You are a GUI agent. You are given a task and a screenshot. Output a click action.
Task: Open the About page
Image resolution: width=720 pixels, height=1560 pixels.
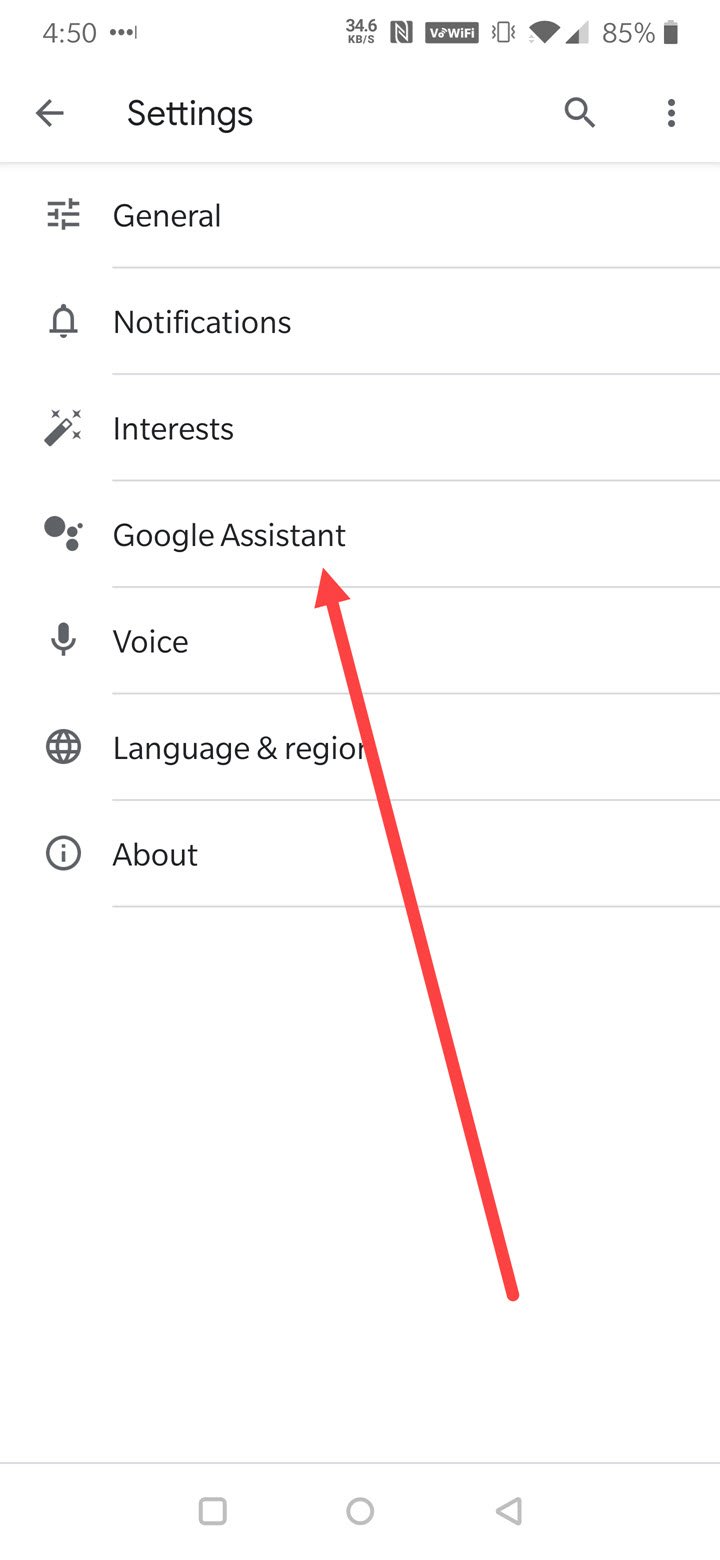pyautogui.click(x=155, y=853)
